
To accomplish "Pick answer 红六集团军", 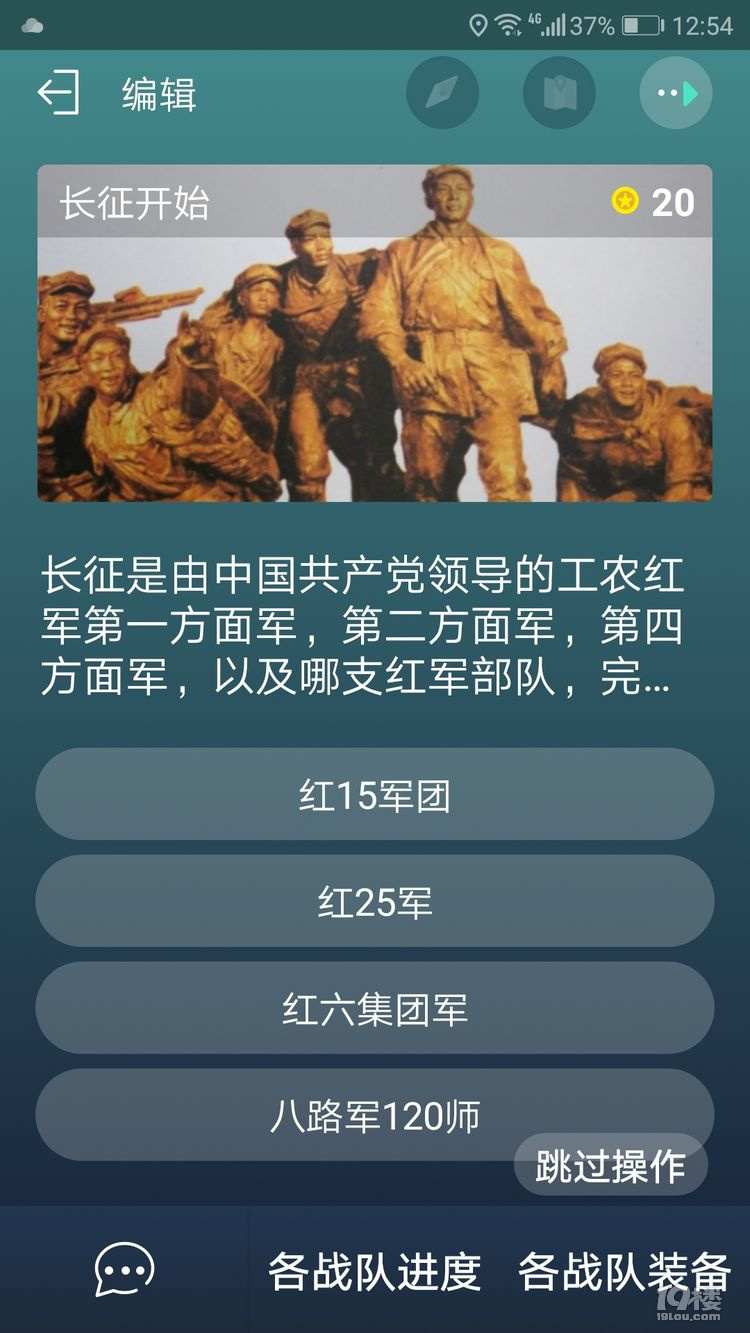I will tap(374, 1009).
